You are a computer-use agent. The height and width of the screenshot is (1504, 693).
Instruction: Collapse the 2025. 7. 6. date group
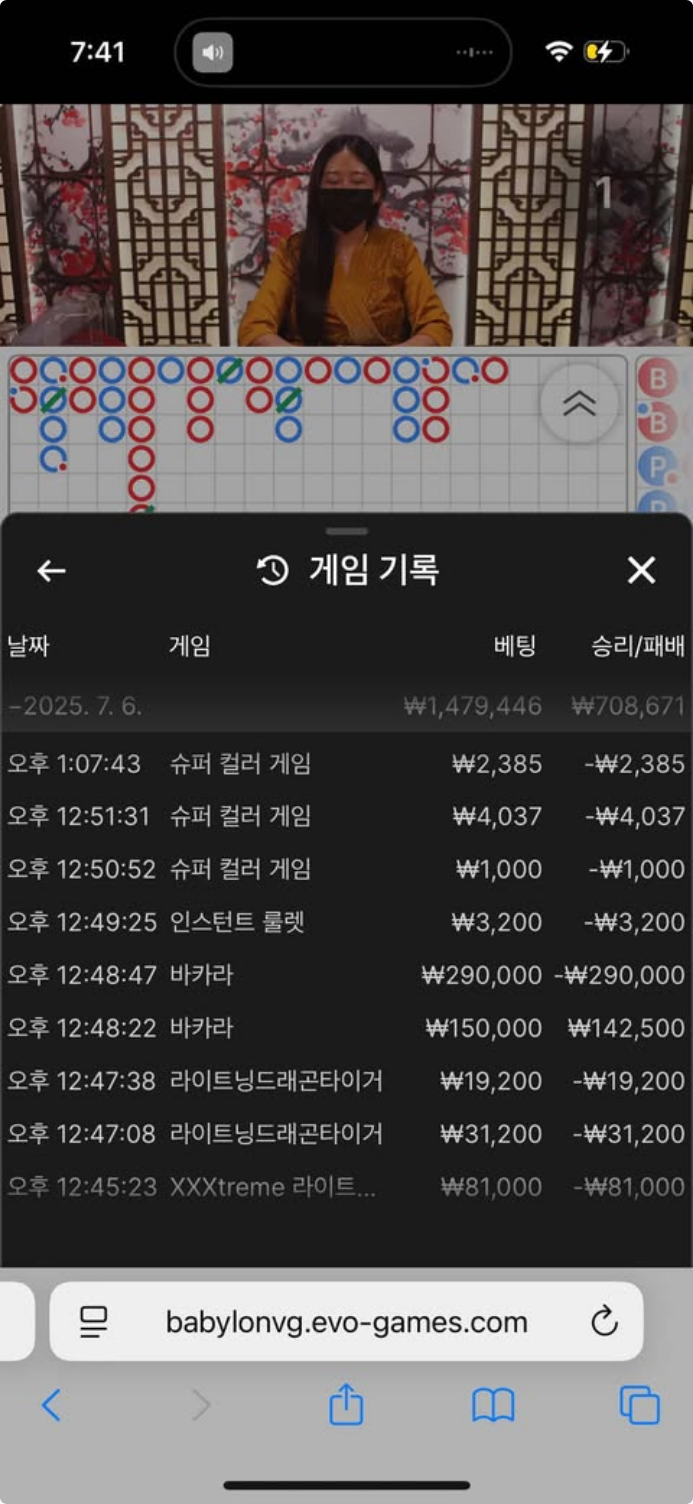tap(75, 706)
